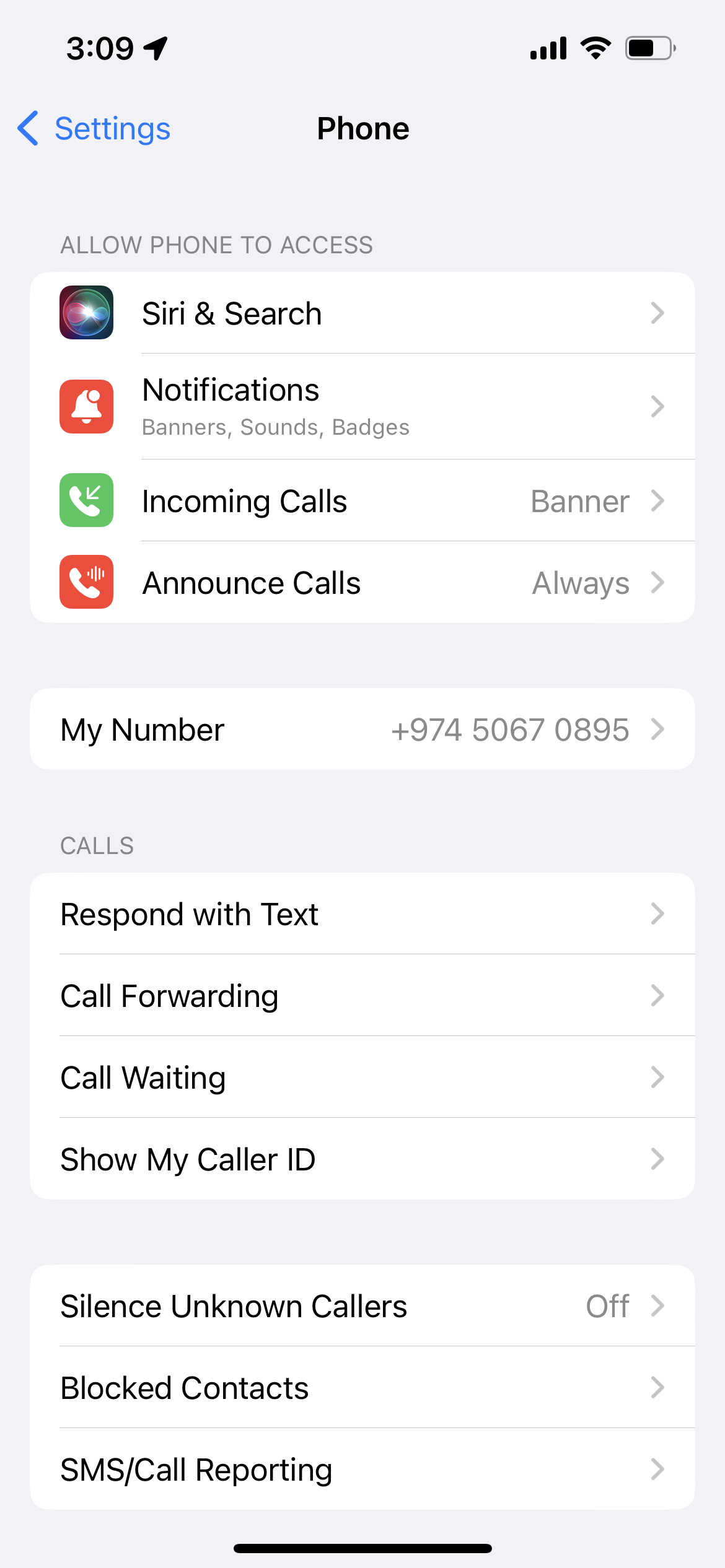Go back to Settings
725x1568 pixels.
[94, 129]
